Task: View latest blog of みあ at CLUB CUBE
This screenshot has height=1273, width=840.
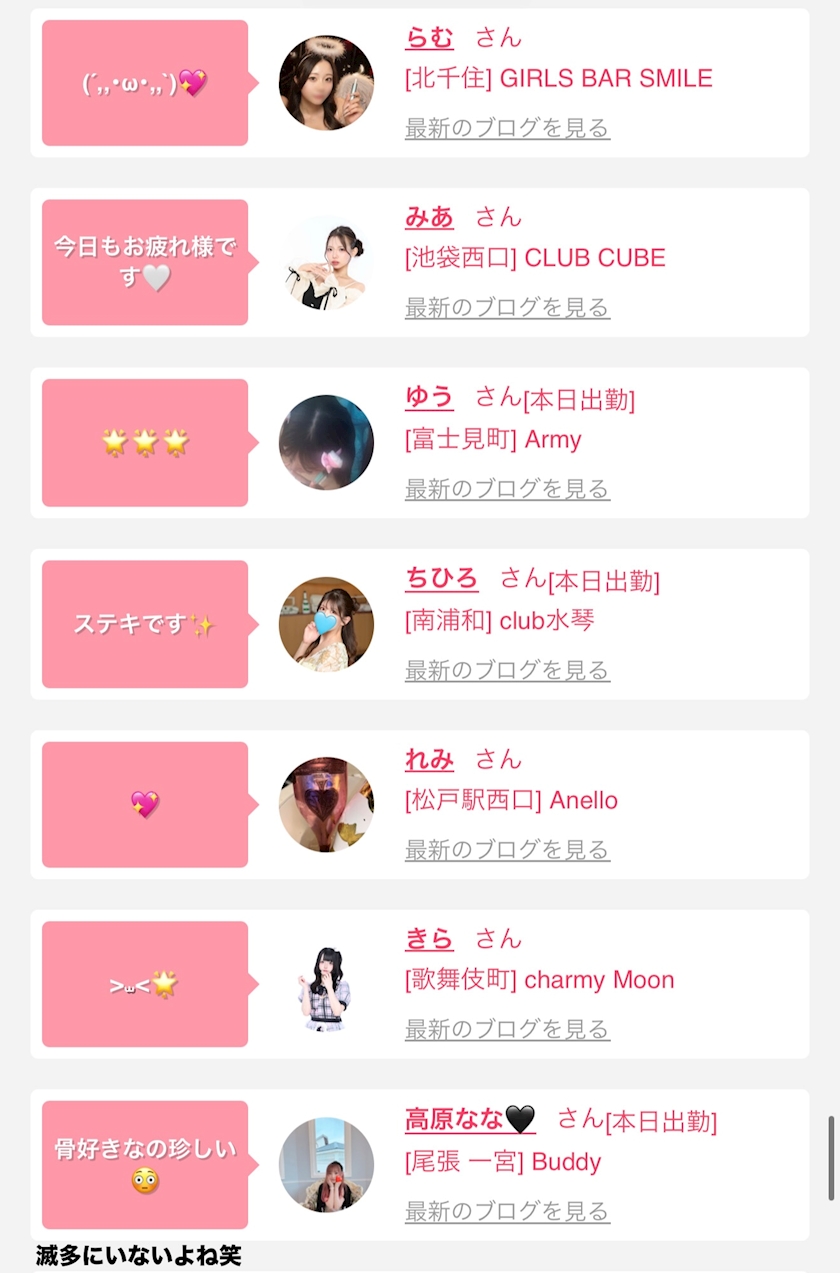Action: [x=507, y=307]
